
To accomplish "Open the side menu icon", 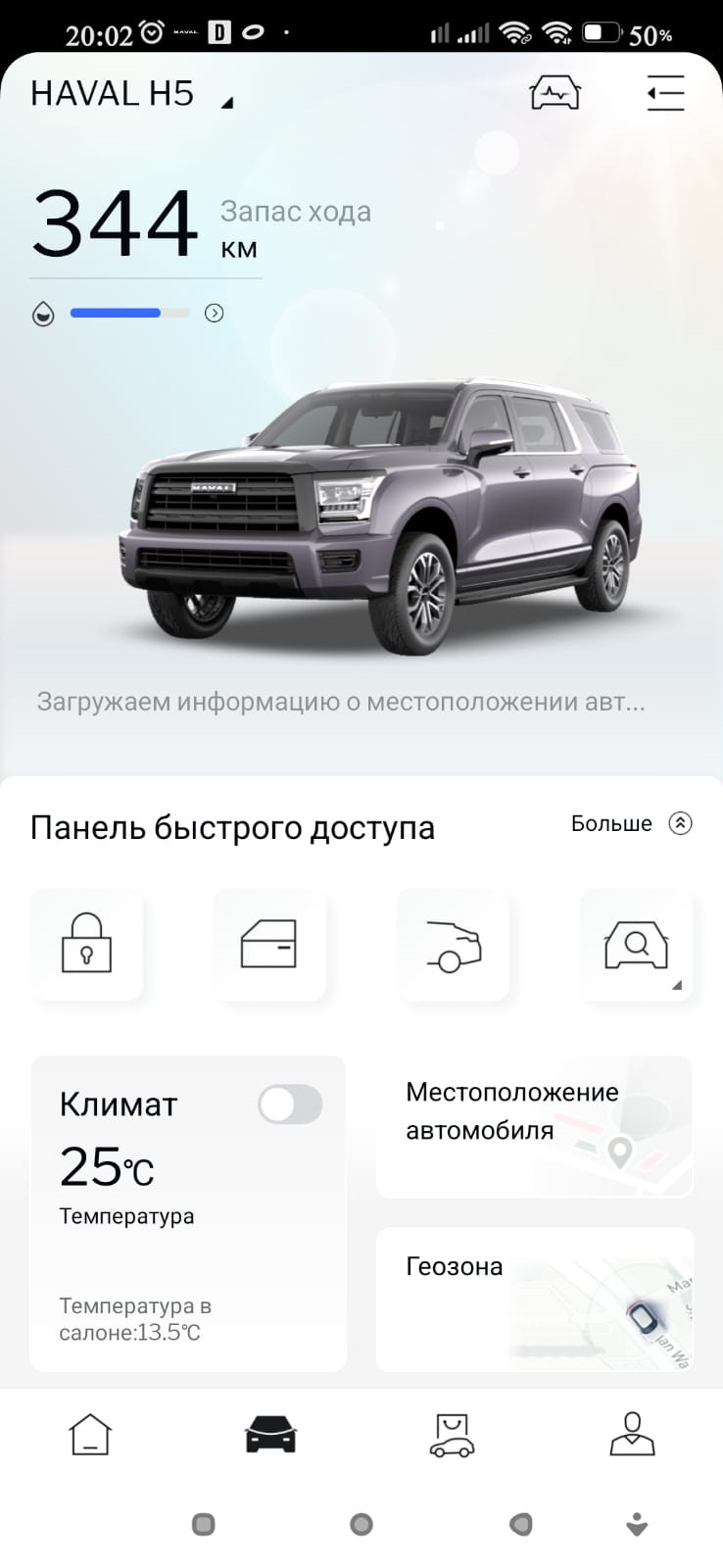I will [665, 94].
